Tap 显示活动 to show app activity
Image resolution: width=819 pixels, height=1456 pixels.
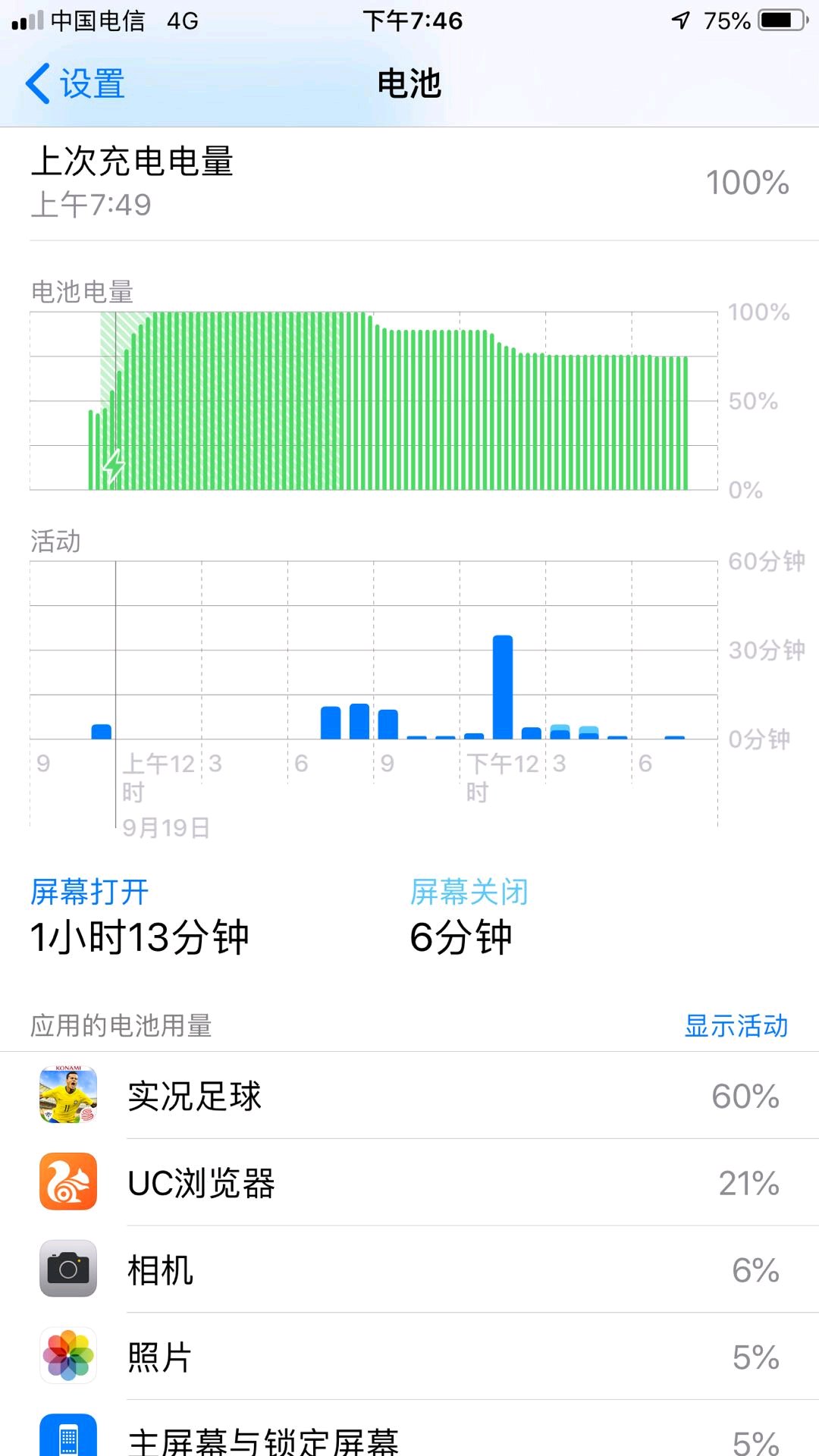pyautogui.click(x=736, y=1025)
